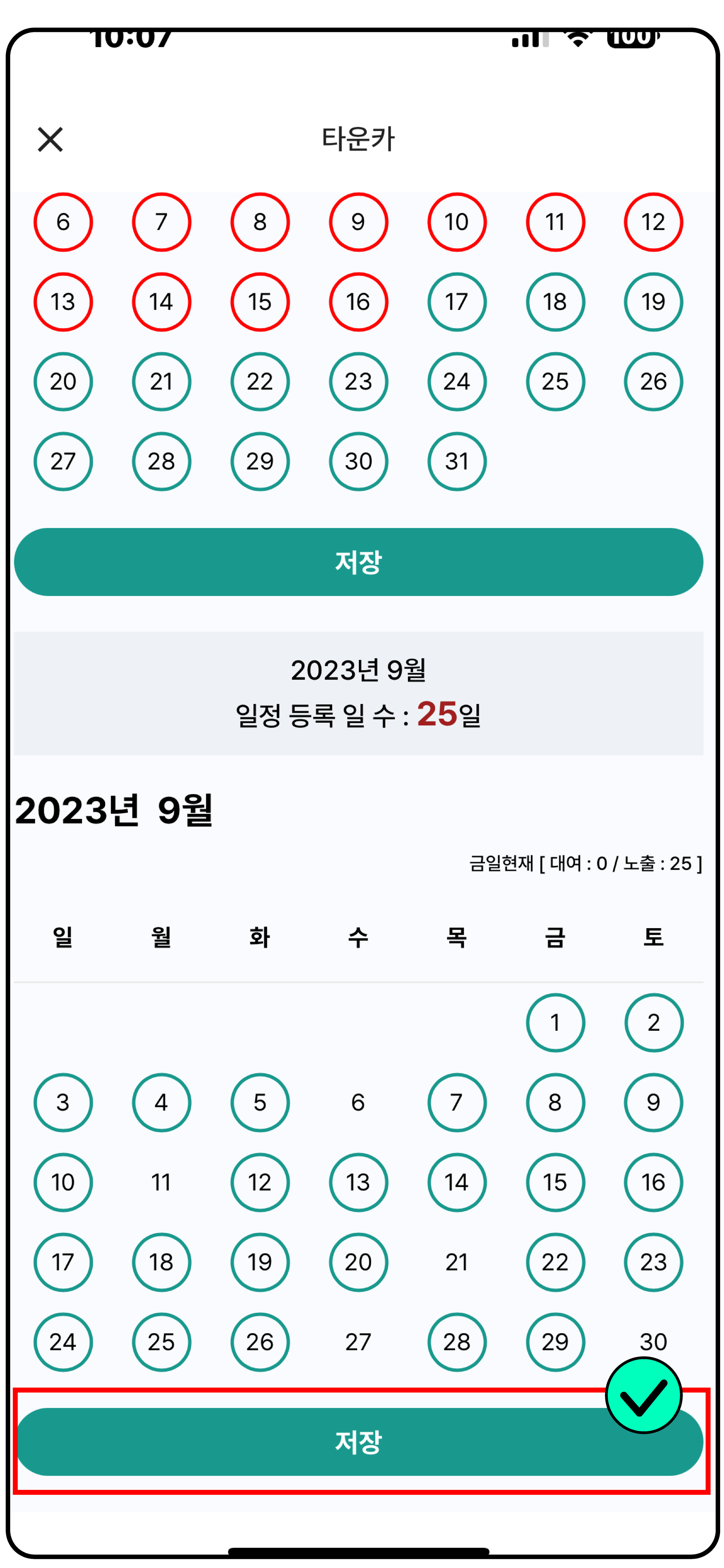Select September 2 in the 9월 calendar

click(x=653, y=1023)
